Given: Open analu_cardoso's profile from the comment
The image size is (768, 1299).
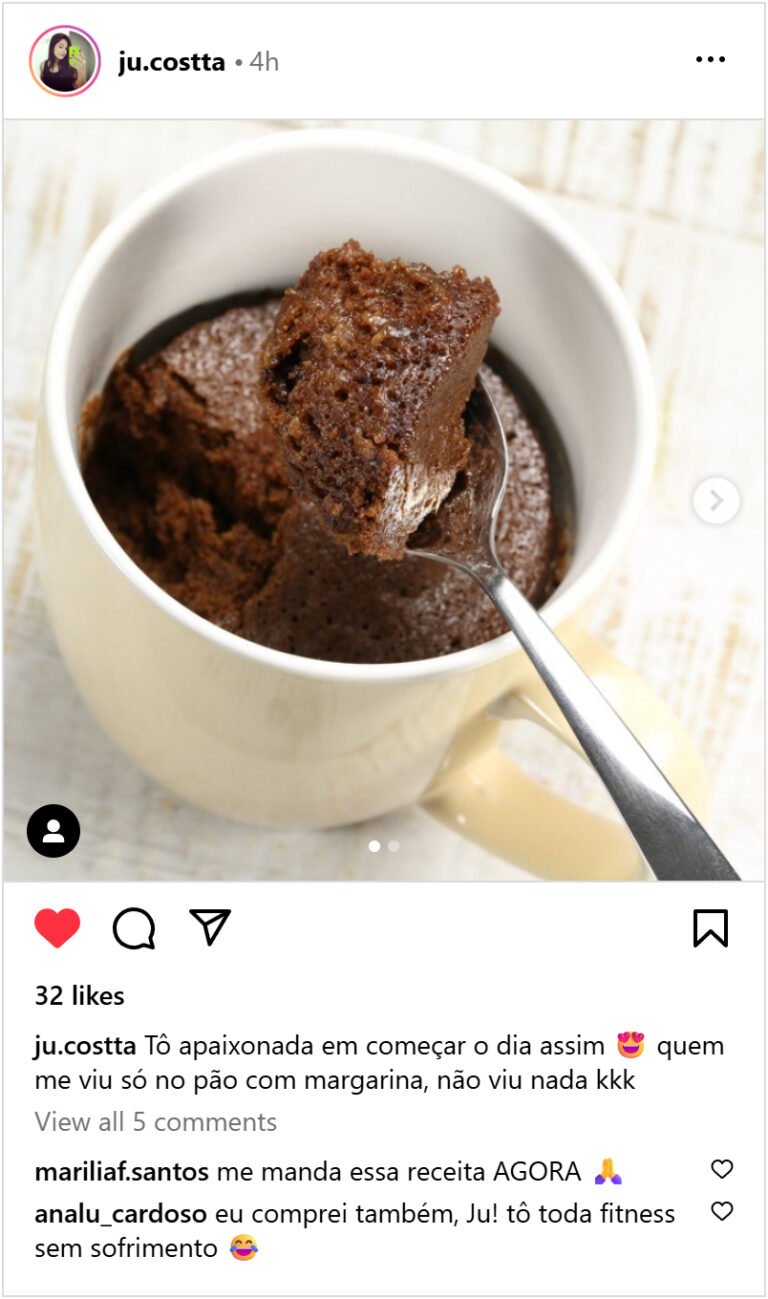Looking at the screenshot, I should pos(121,1214).
